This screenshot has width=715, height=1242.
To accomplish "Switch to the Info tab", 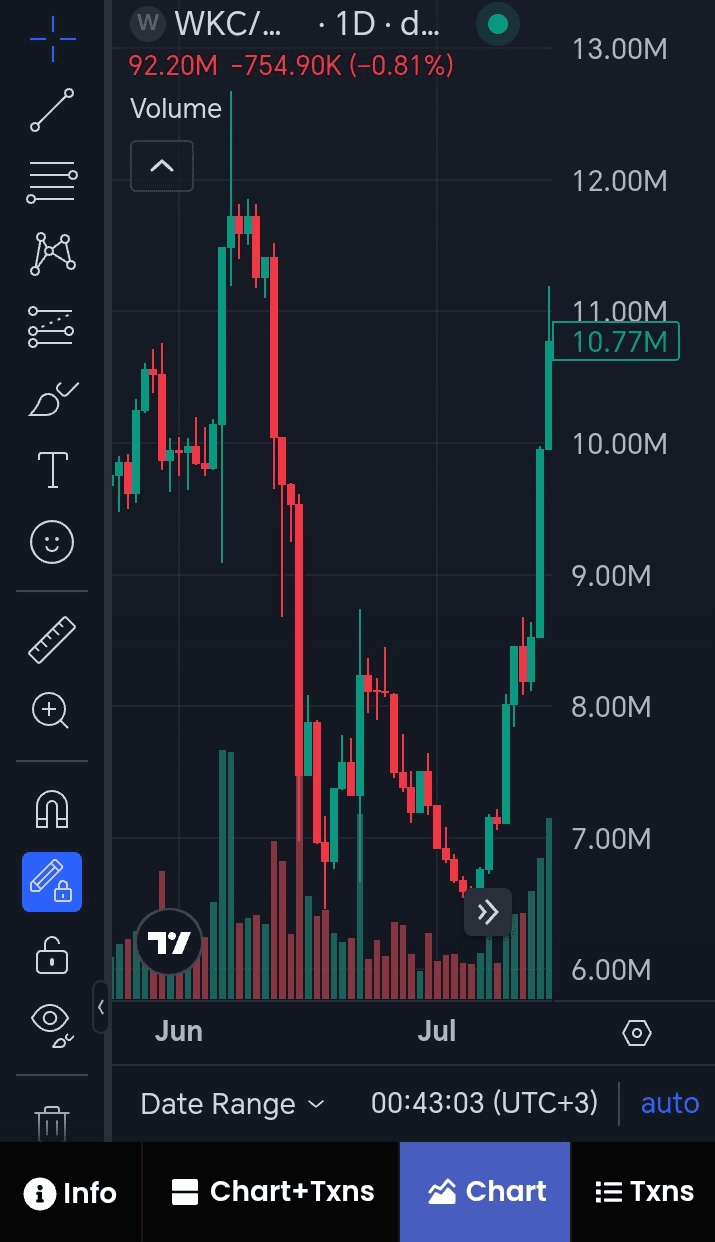I will 71,1193.
